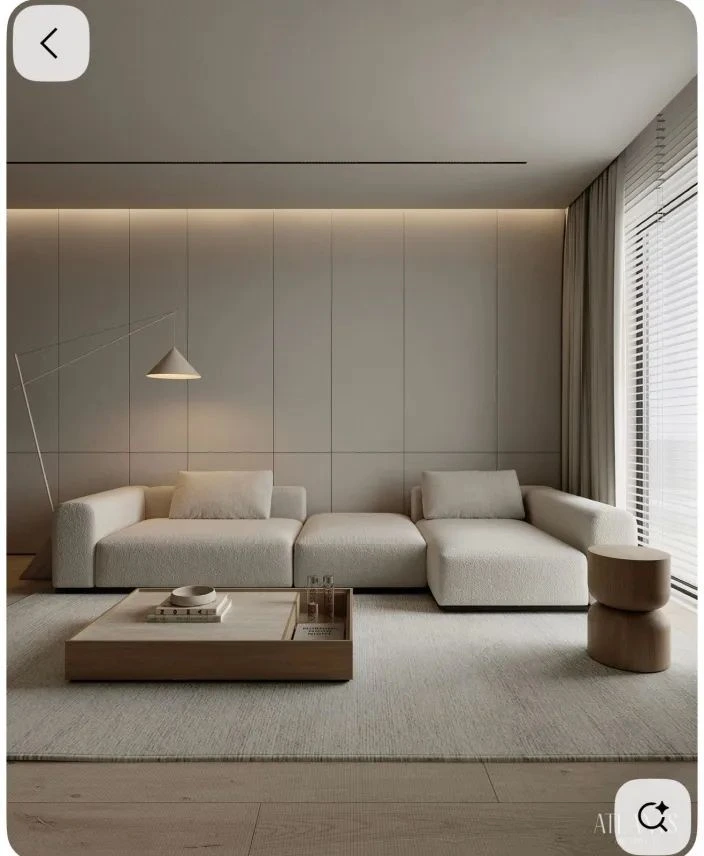The height and width of the screenshot is (856, 704).
Task: Go back using the back arrow
Action: (x=50, y=43)
